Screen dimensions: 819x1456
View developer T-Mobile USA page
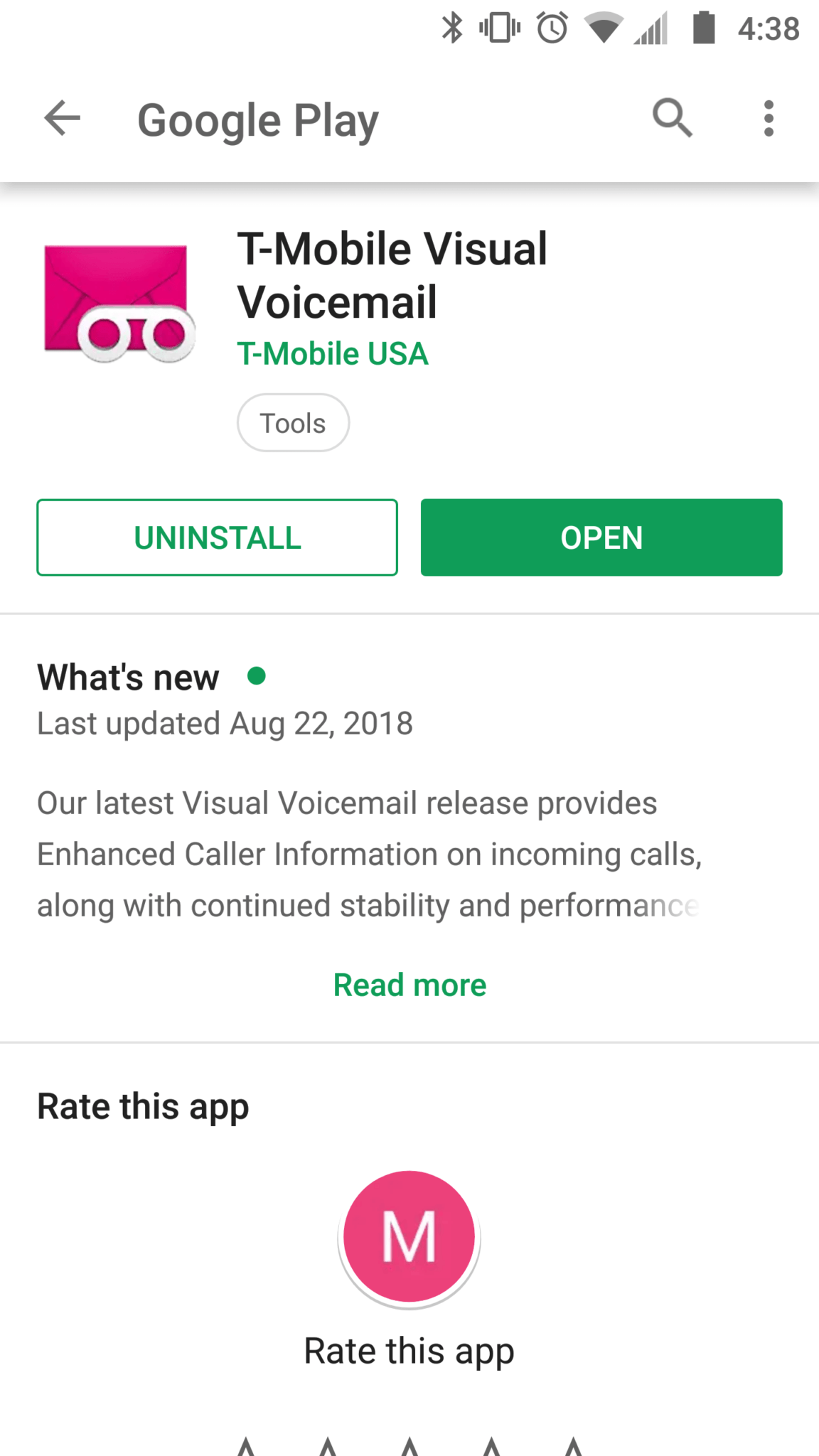(x=333, y=354)
